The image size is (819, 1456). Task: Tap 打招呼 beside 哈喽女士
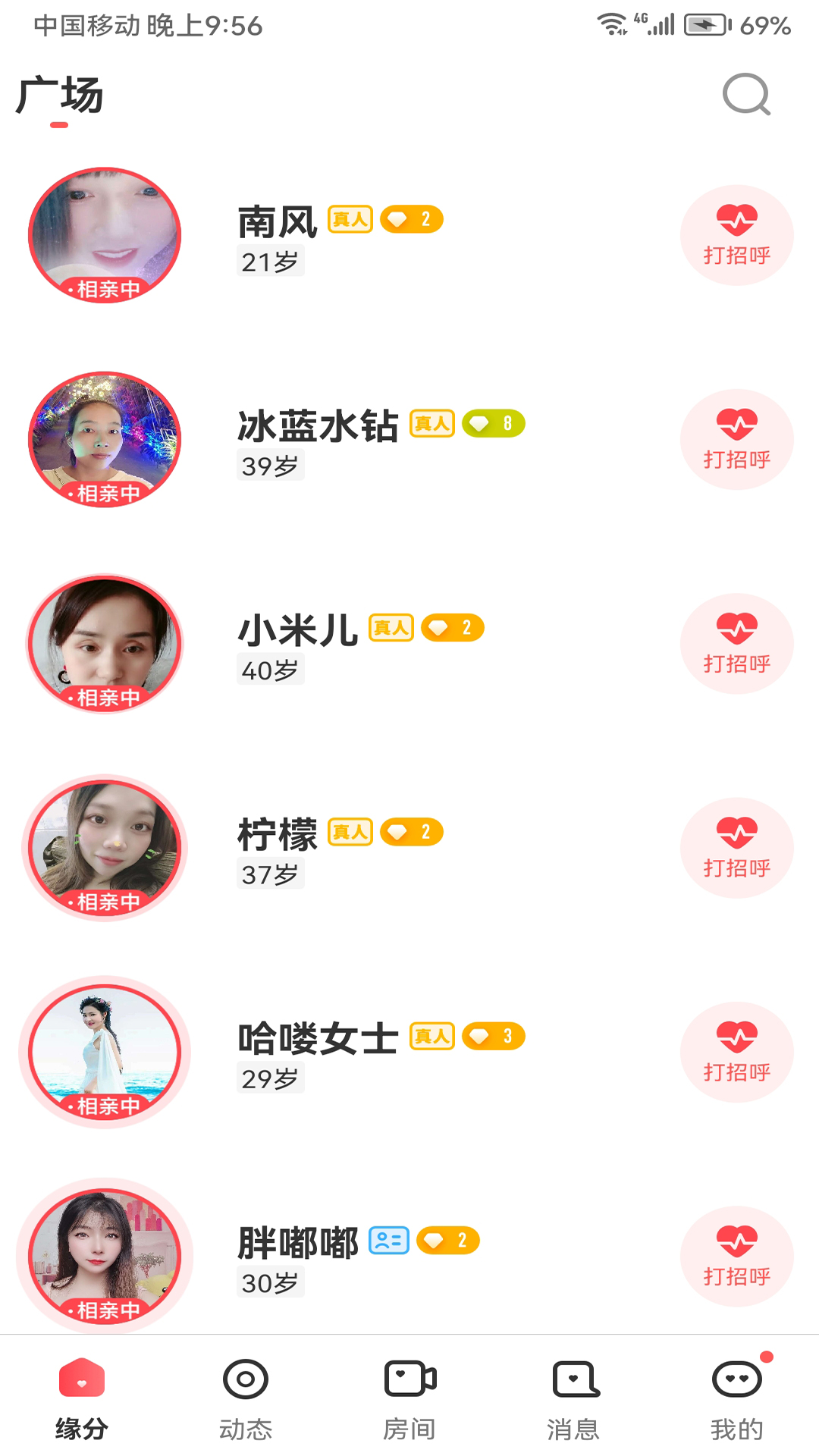coord(736,1053)
